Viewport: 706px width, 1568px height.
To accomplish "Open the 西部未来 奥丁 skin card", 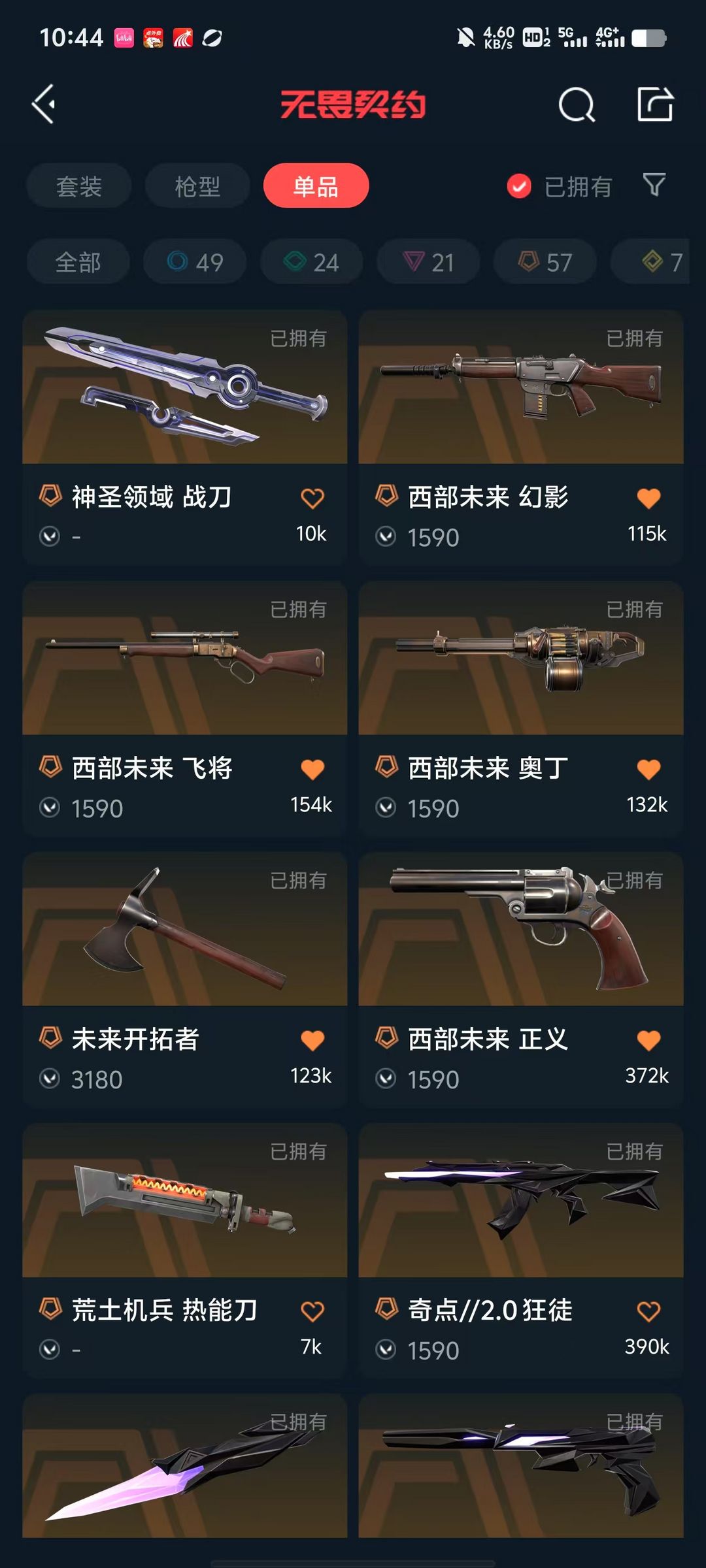I will (x=521, y=709).
